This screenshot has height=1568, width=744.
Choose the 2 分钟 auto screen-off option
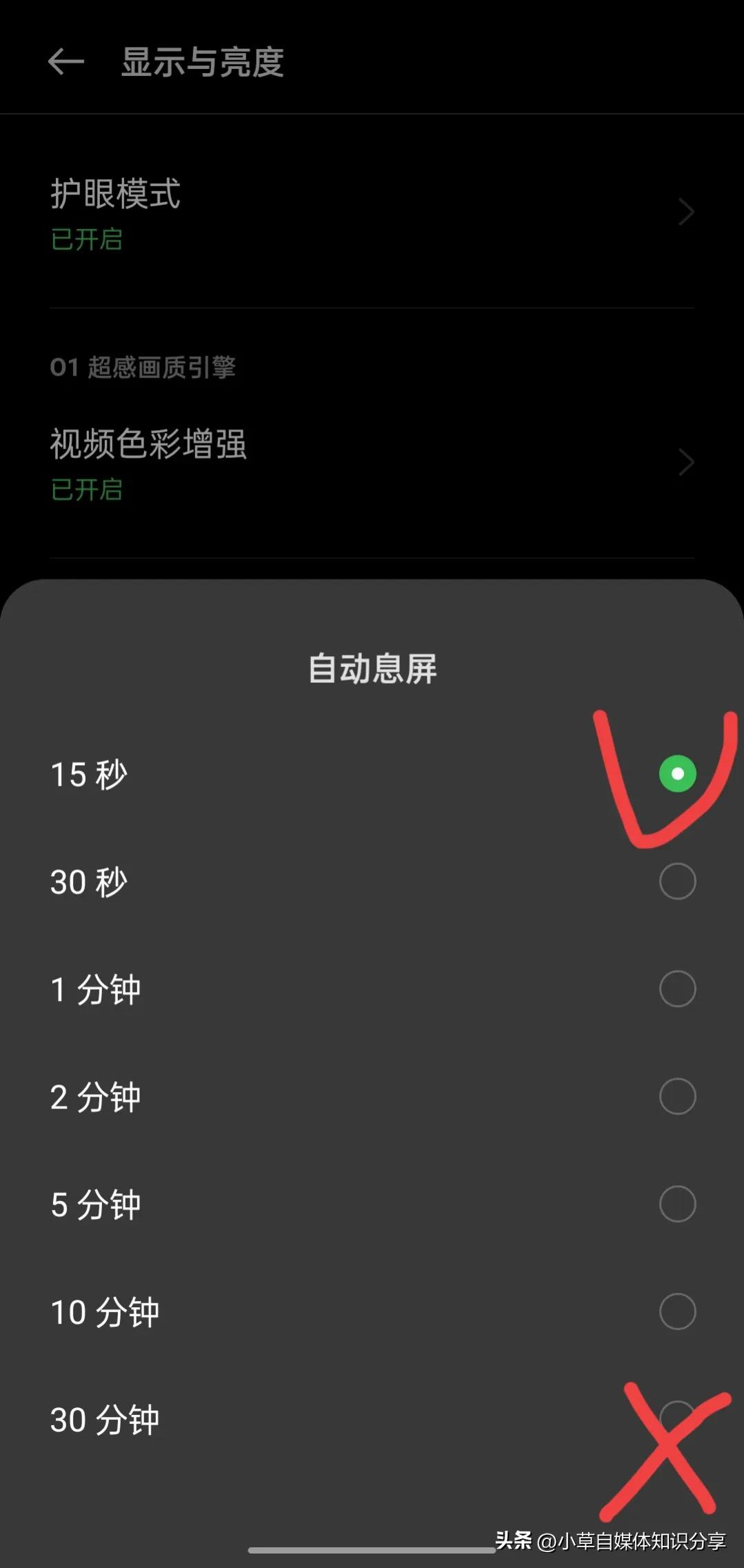[x=678, y=1095]
